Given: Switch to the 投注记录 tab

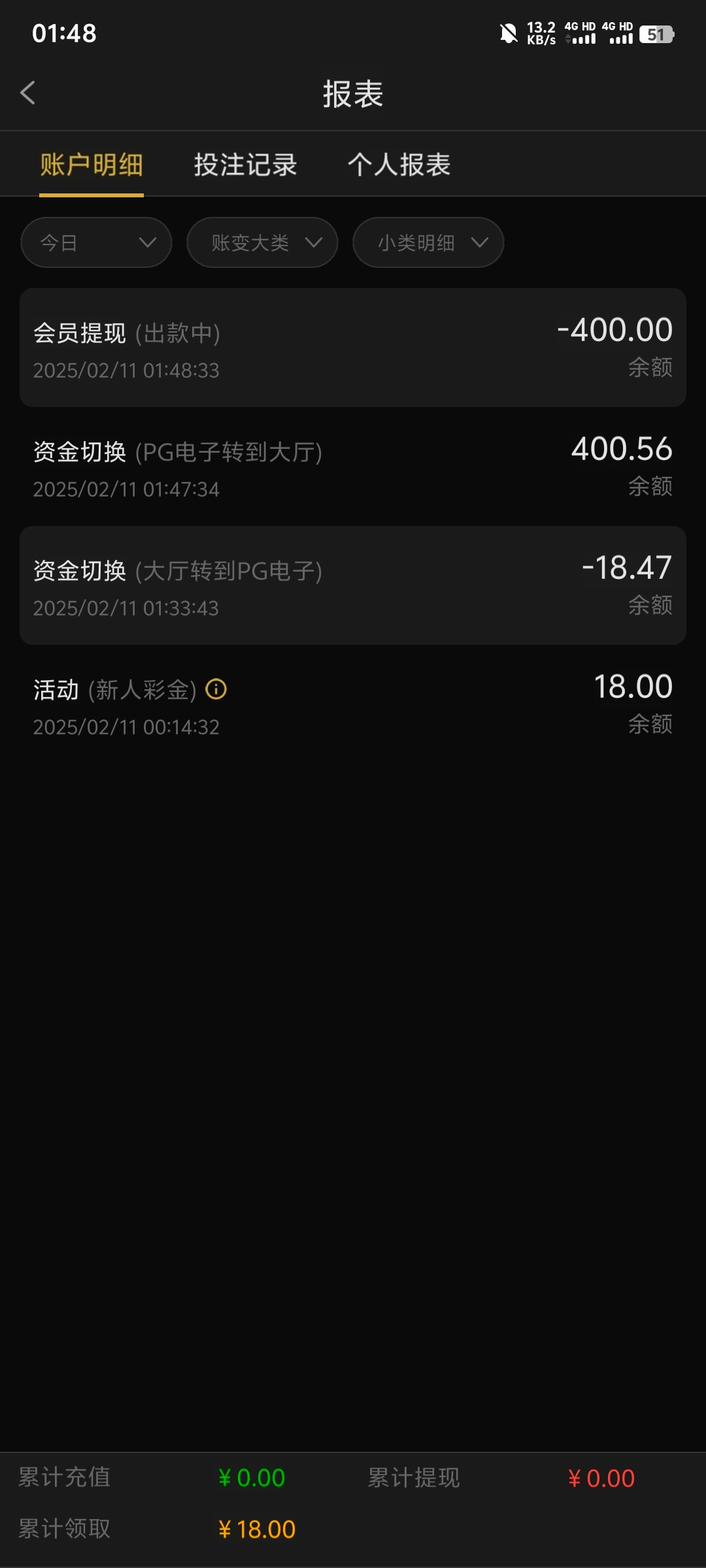Looking at the screenshot, I should pyautogui.click(x=246, y=164).
